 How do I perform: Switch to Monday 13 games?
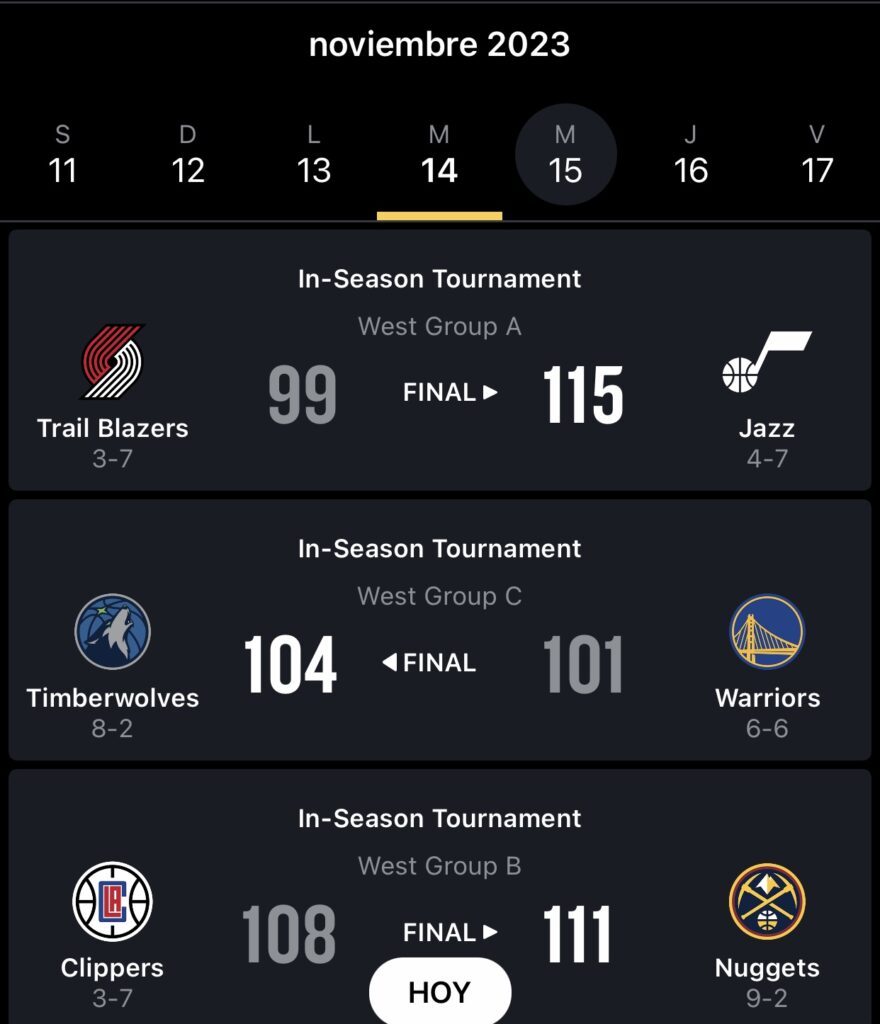click(314, 155)
